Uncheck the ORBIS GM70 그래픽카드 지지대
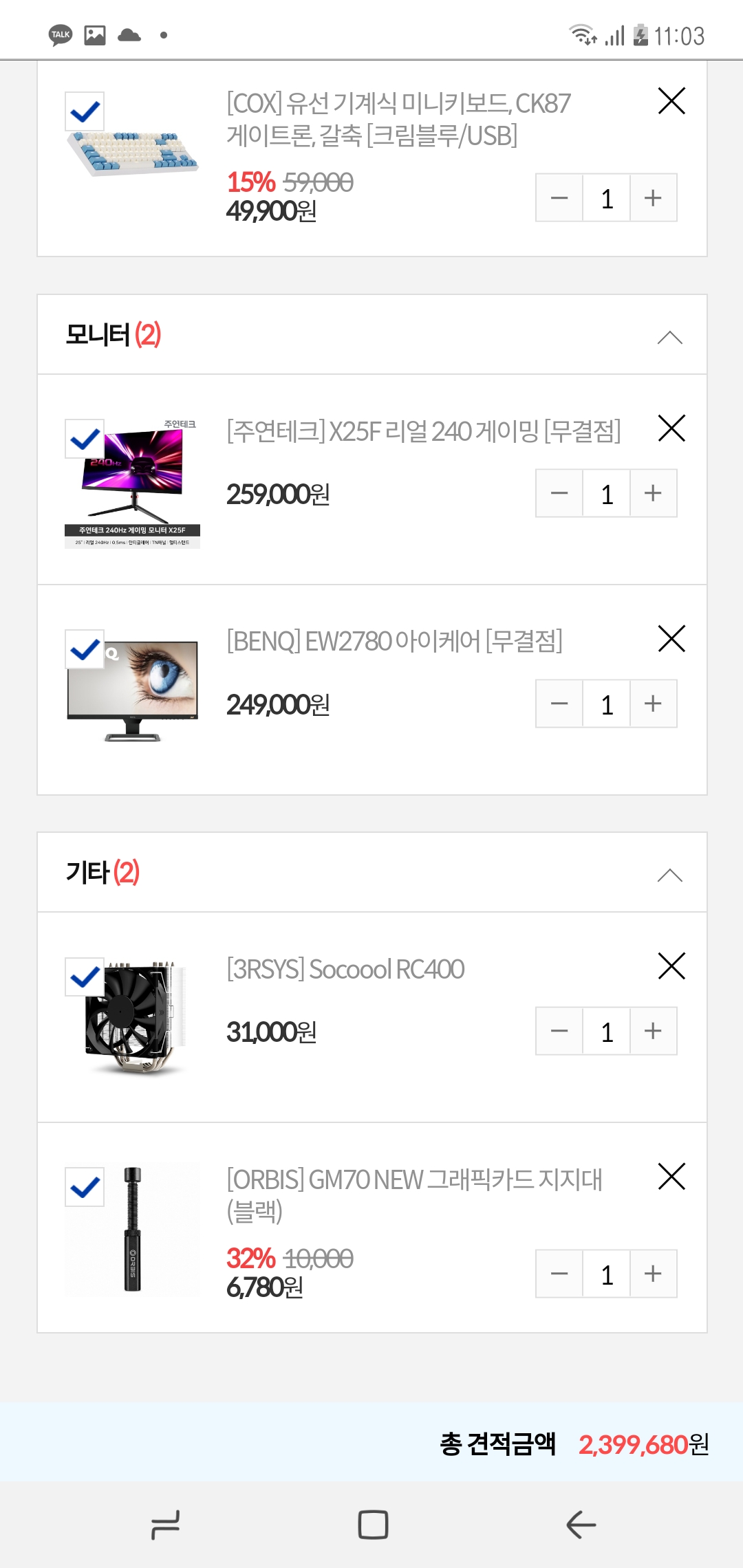Image resolution: width=743 pixels, height=1568 pixels. pyautogui.click(x=85, y=1187)
